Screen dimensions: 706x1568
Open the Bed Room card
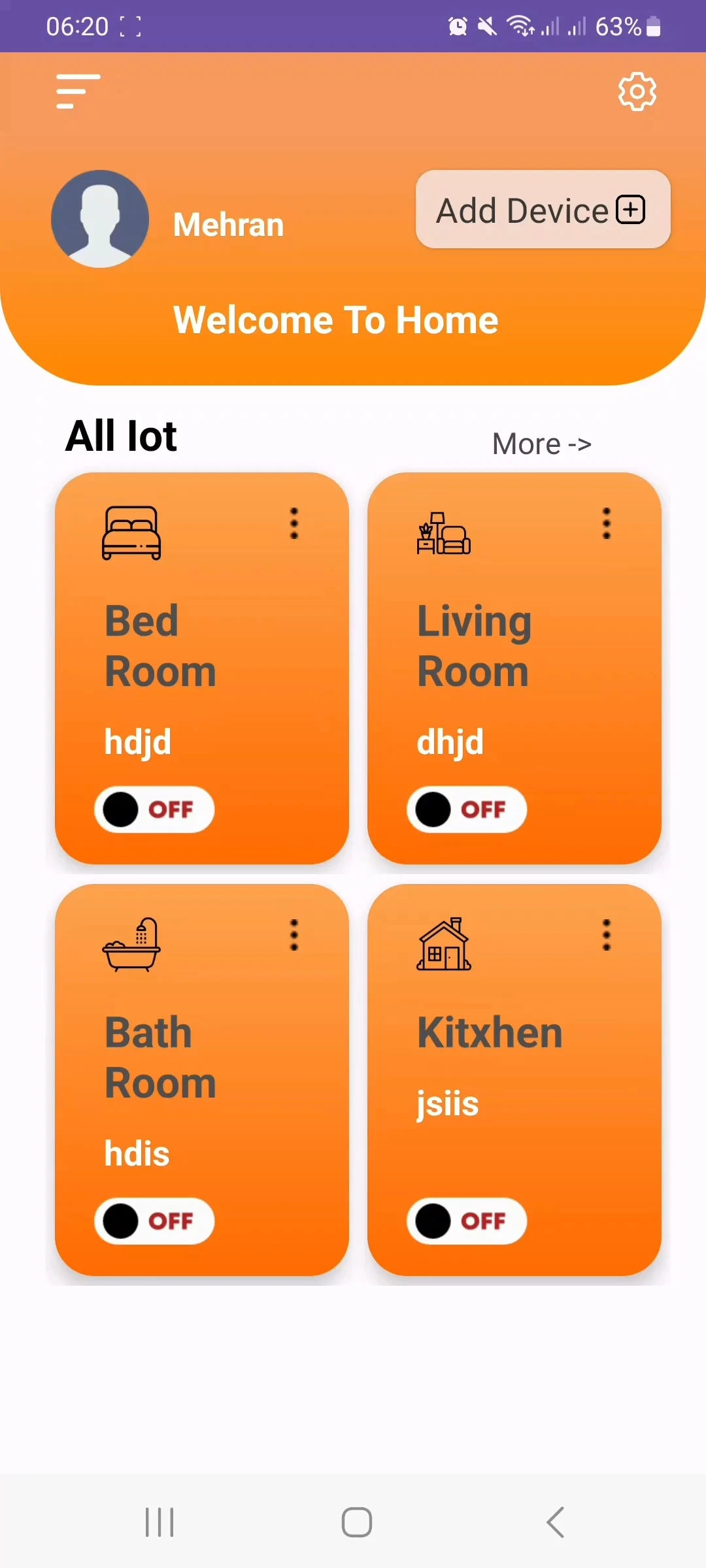(x=201, y=653)
